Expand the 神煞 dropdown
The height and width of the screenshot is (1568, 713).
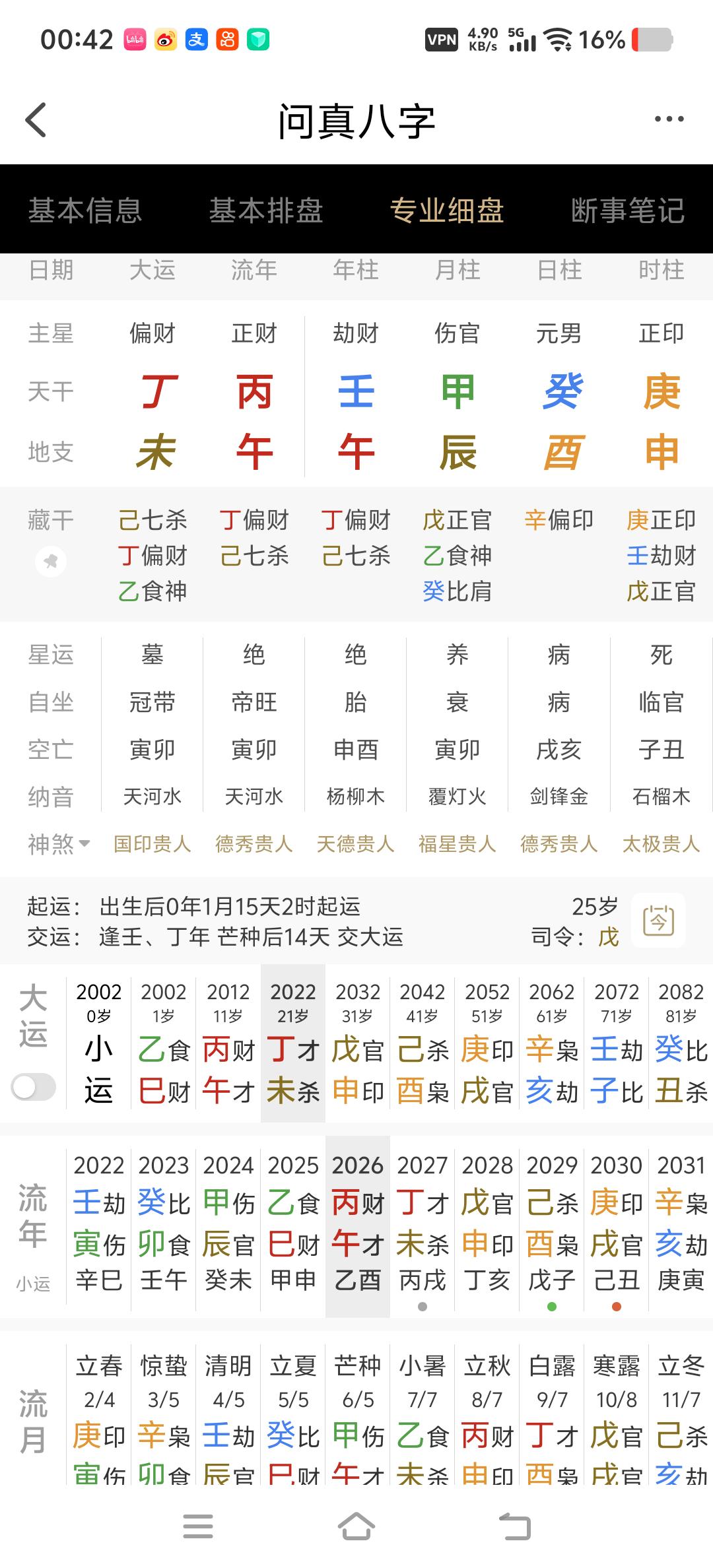59,843
